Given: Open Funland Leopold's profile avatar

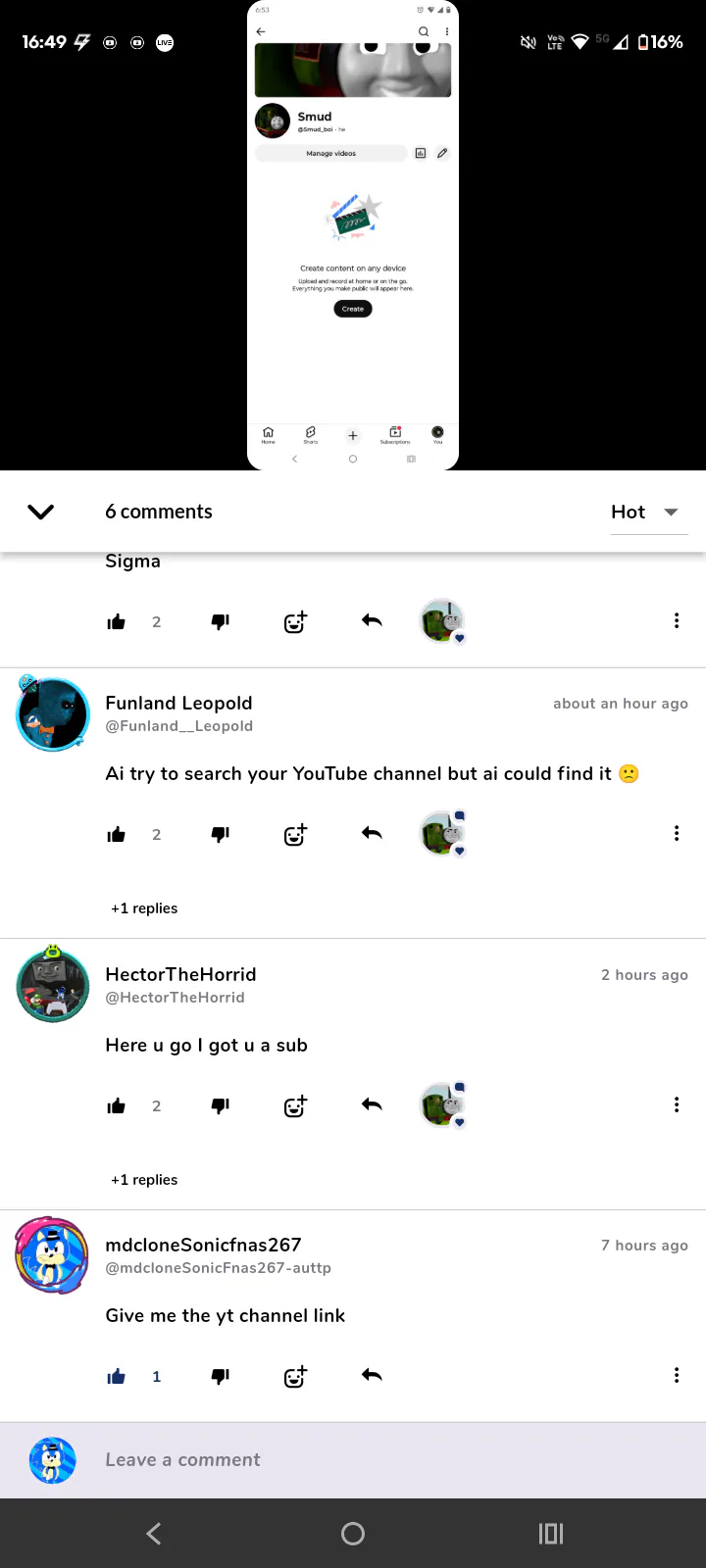Looking at the screenshot, I should click(53, 714).
